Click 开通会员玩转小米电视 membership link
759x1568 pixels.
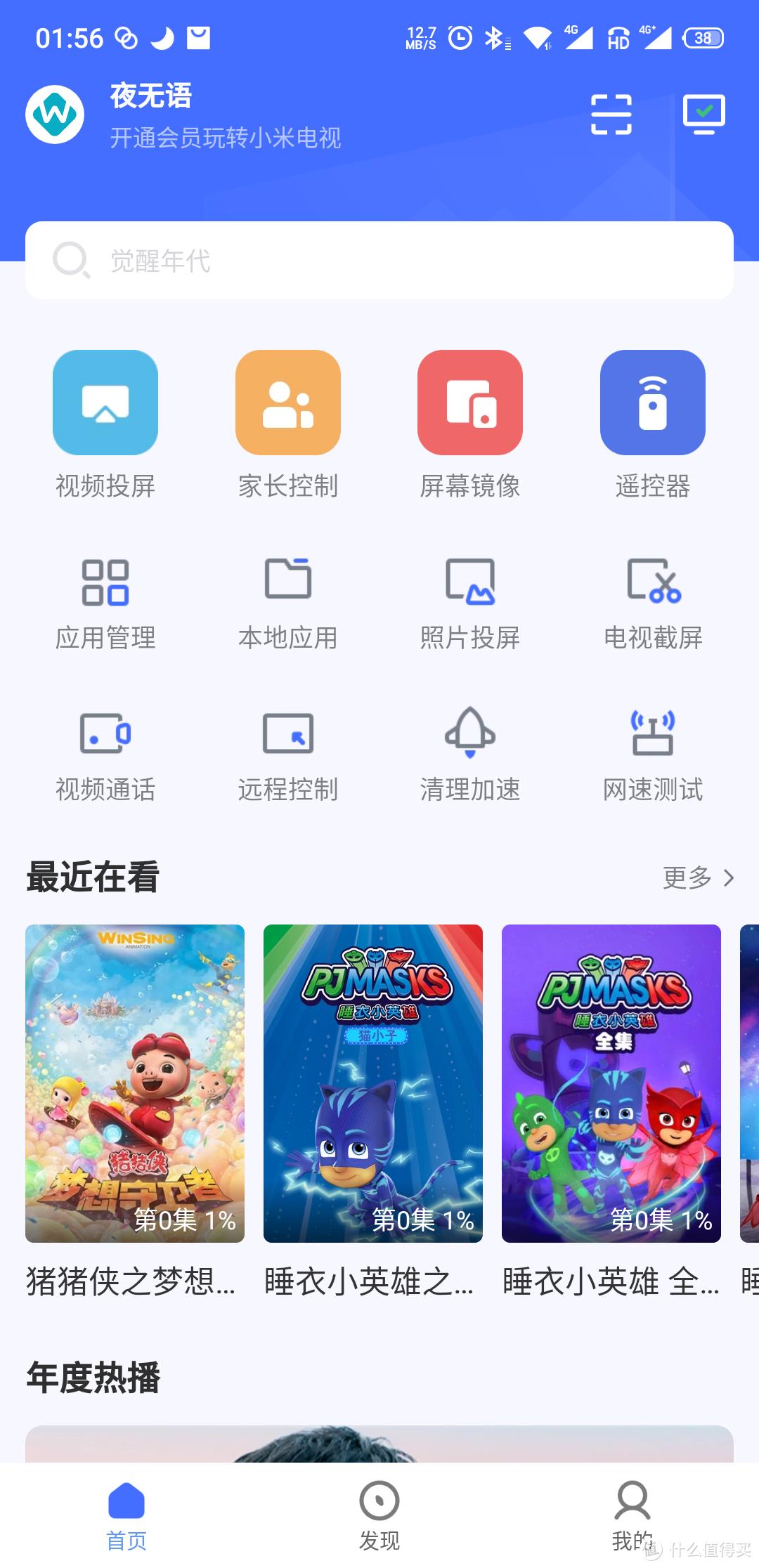click(226, 138)
